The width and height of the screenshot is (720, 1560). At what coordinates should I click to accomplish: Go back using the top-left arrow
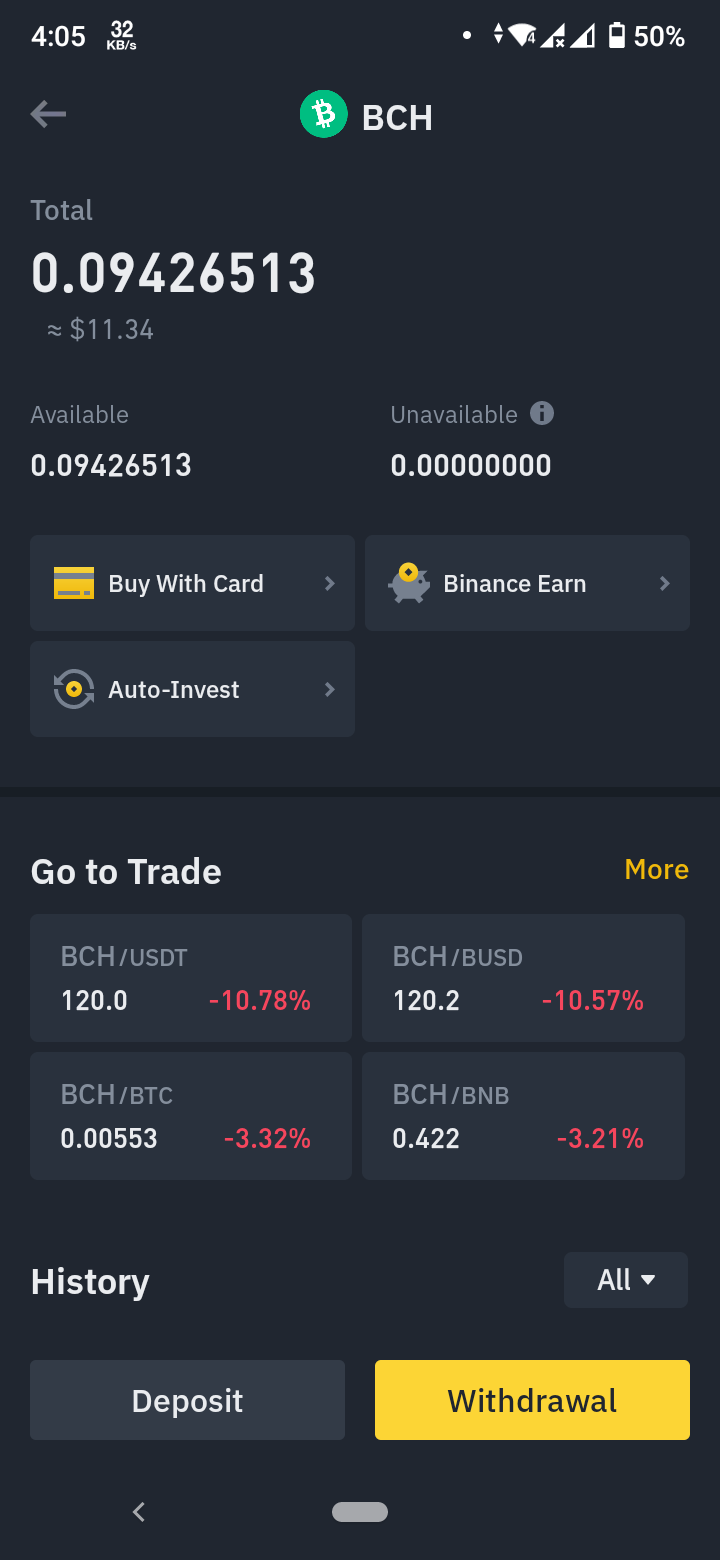[x=48, y=115]
